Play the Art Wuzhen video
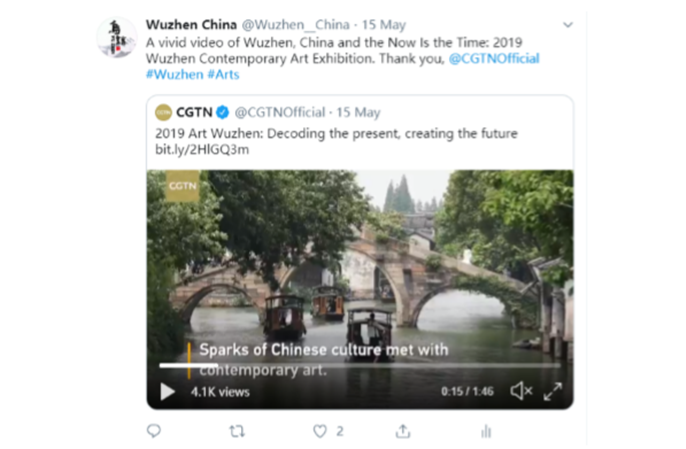 168,392
